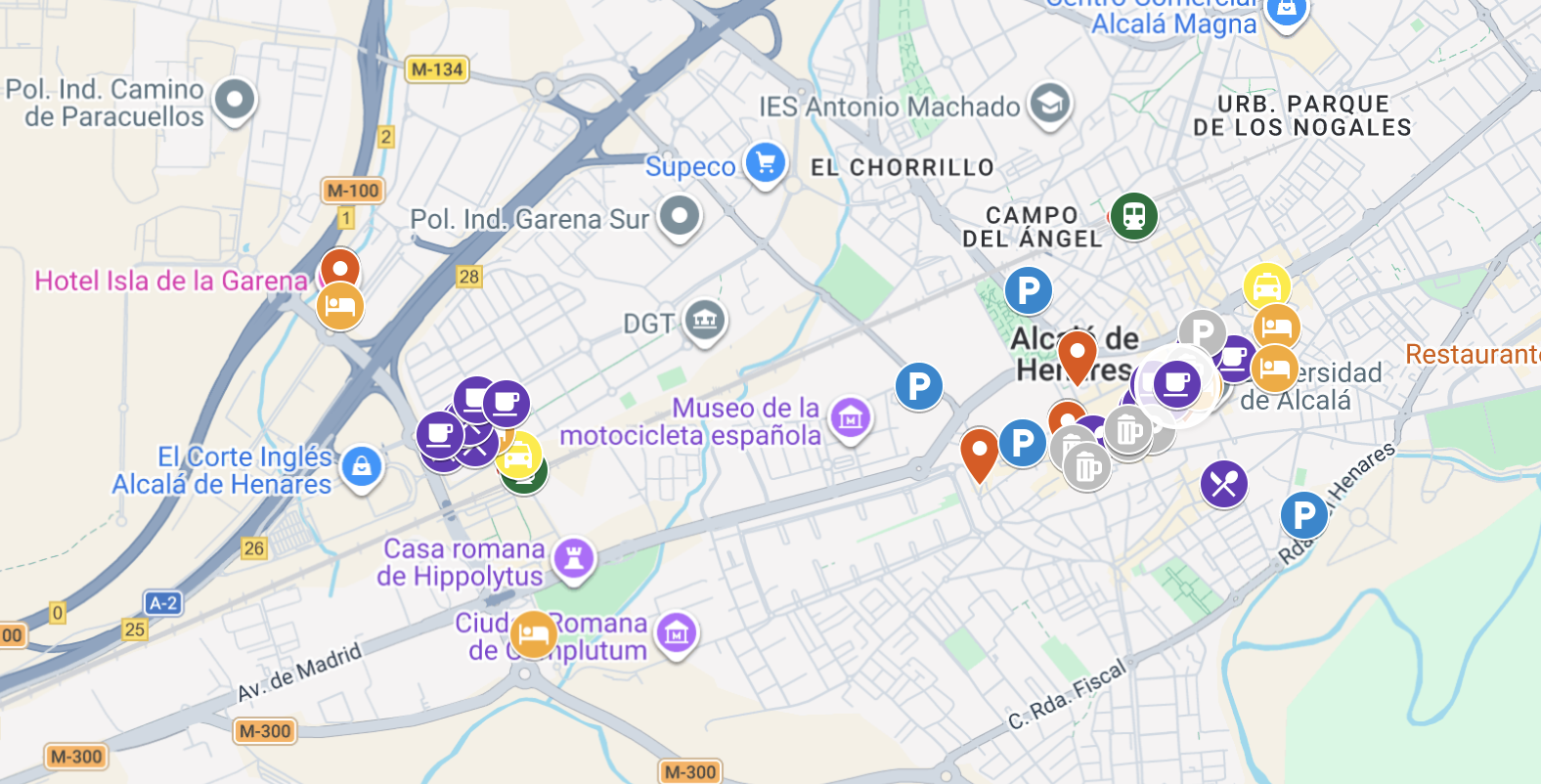This screenshot has height=784, width=1541.
Task: Select the Pol. Ind. Garena Sur marker
Action: (680, 215)
